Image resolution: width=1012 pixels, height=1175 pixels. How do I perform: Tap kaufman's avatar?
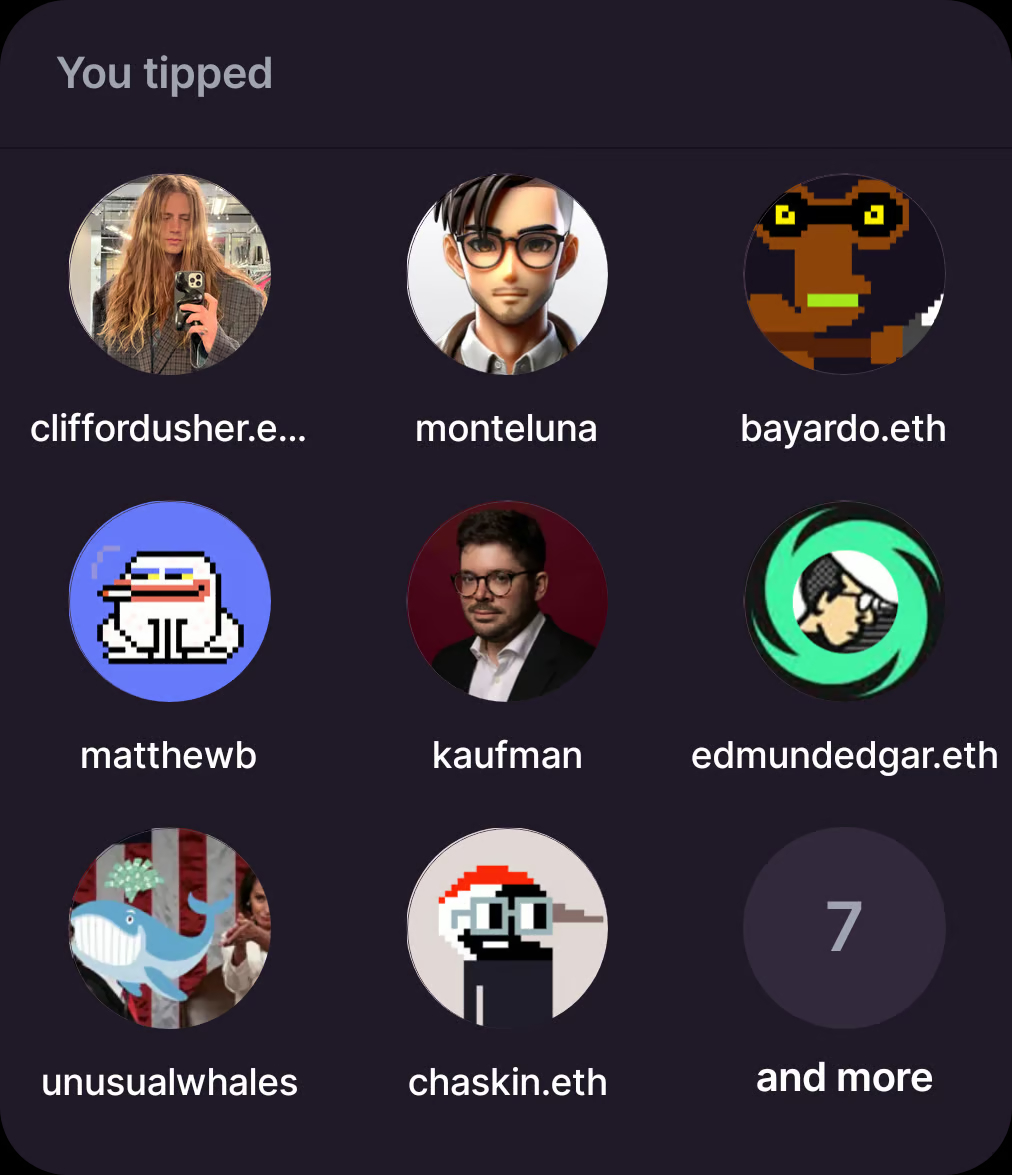(x=507, y=601)
